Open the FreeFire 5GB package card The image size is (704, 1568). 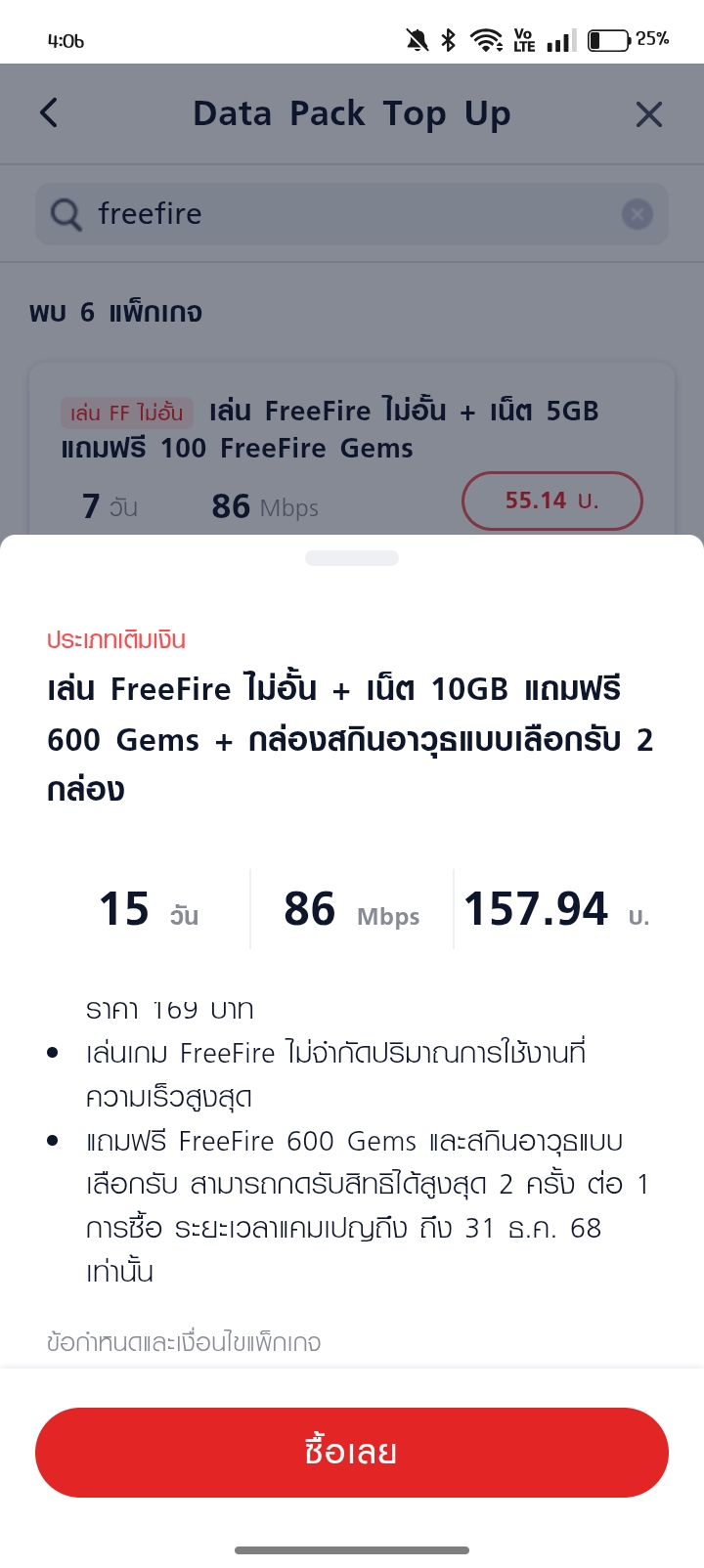click(x=352, y=450)
